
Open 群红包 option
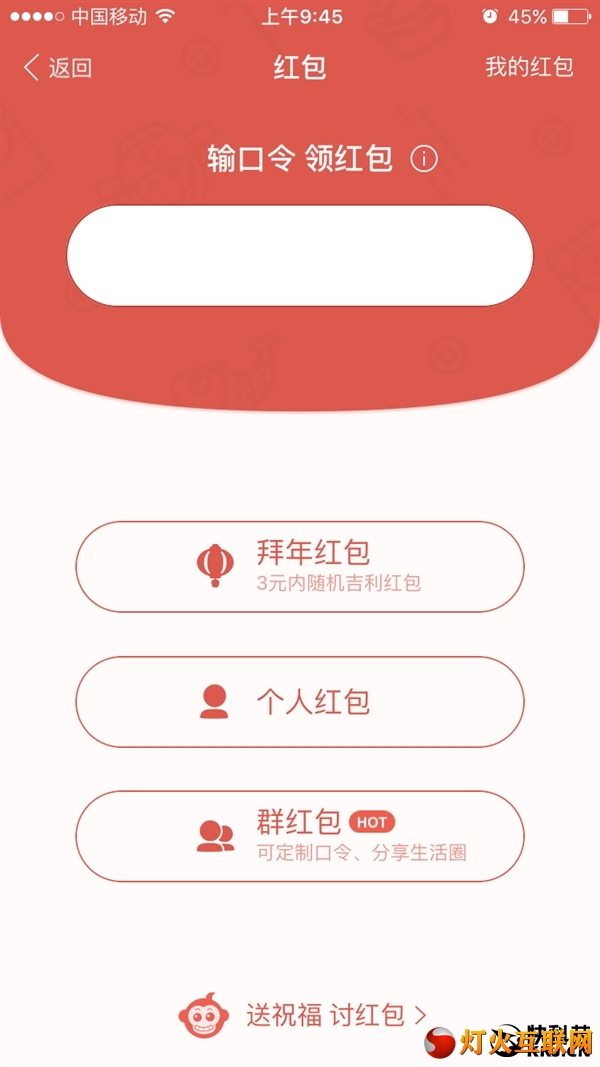300,836
